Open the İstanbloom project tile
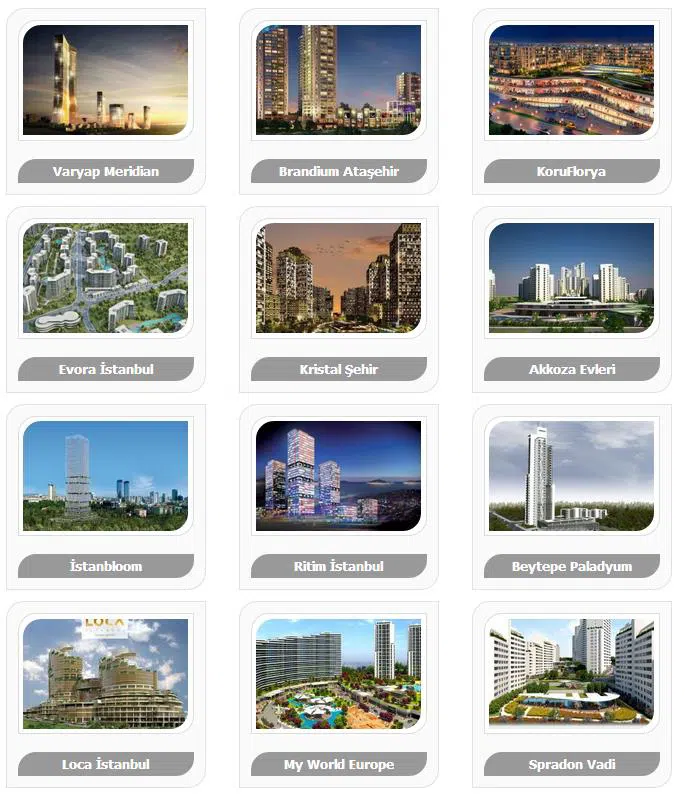Image resolution: width=685 pixels, height=795 pixels. click(x=105, y=475)
